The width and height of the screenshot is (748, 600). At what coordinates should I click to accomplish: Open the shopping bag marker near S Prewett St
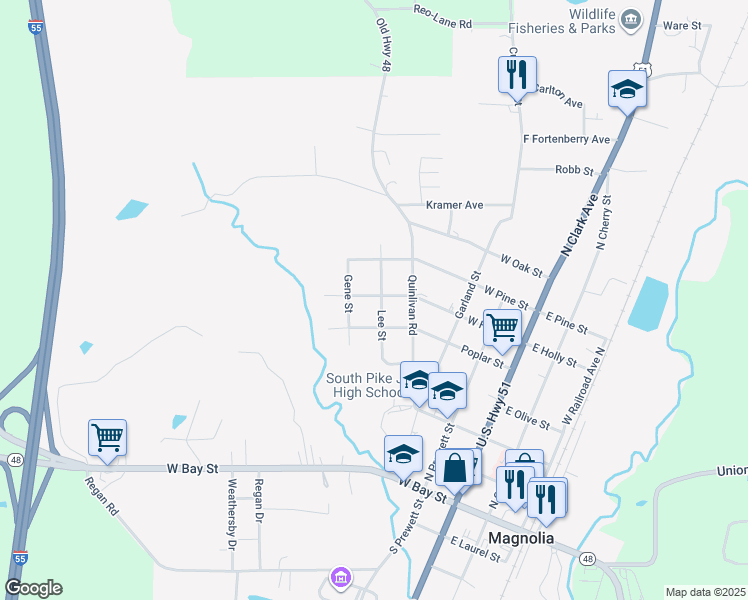click(x=454, y=468)
